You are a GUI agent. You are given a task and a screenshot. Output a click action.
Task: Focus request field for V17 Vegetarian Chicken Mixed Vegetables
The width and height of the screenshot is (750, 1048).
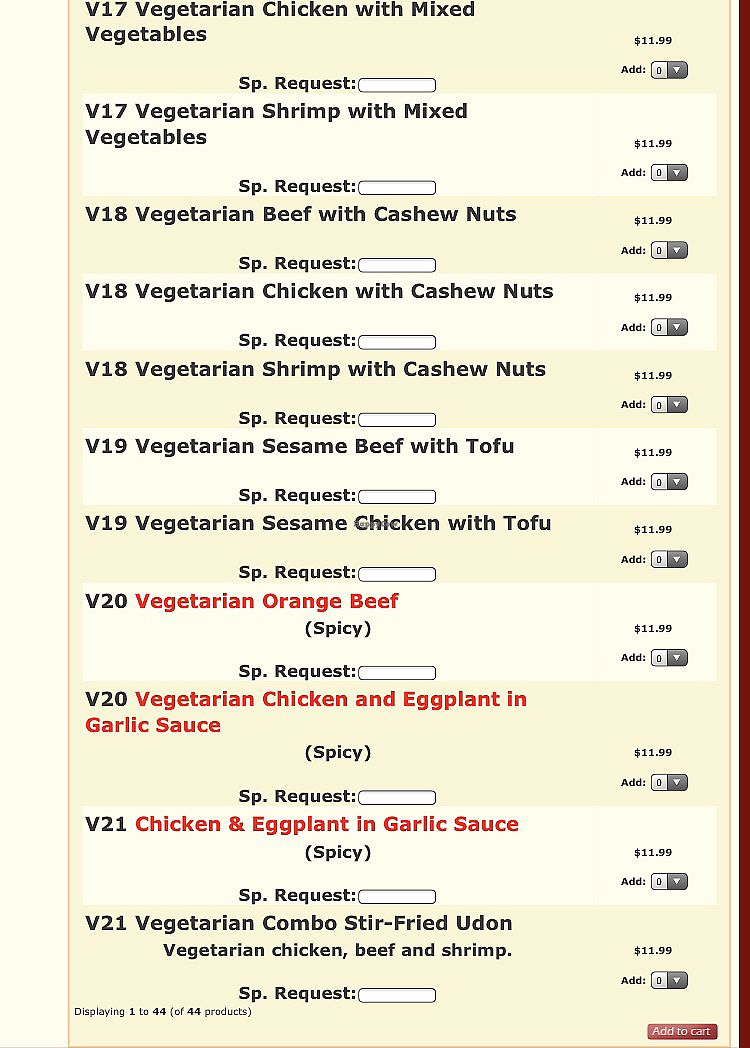click(397, 85)
